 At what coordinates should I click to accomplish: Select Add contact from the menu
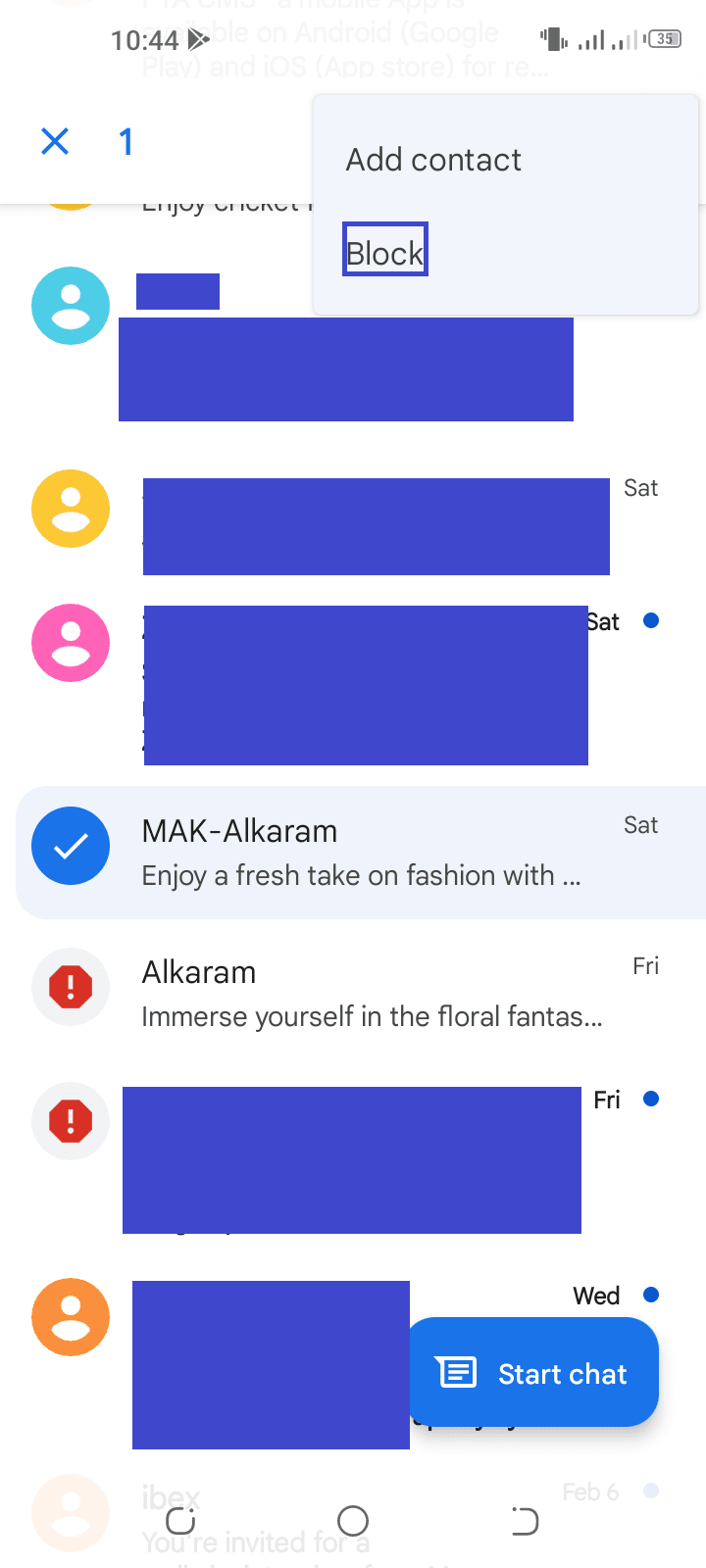(433, 160)
